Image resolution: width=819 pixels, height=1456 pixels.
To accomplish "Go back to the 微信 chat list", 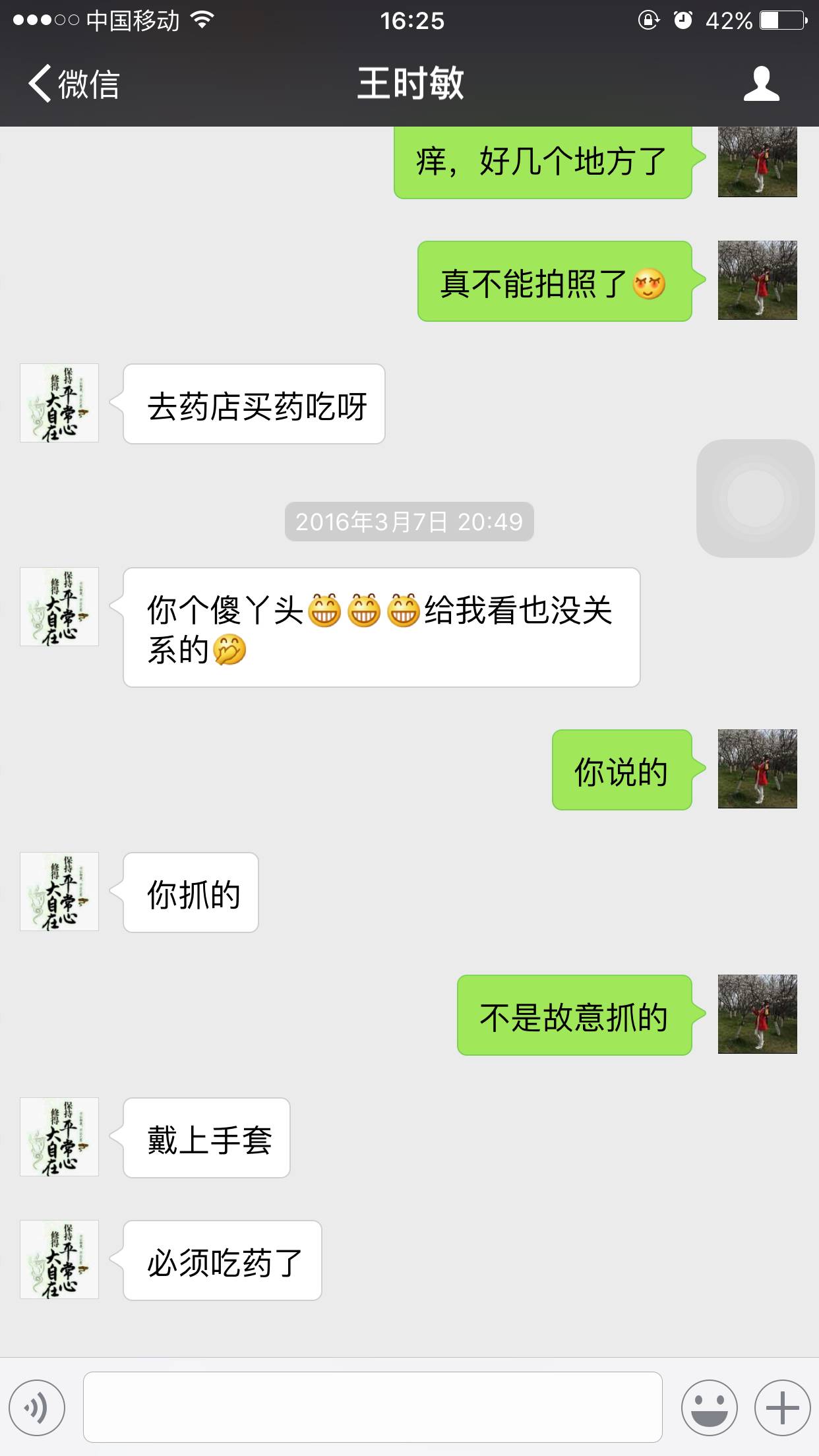I will coord(73,84).
